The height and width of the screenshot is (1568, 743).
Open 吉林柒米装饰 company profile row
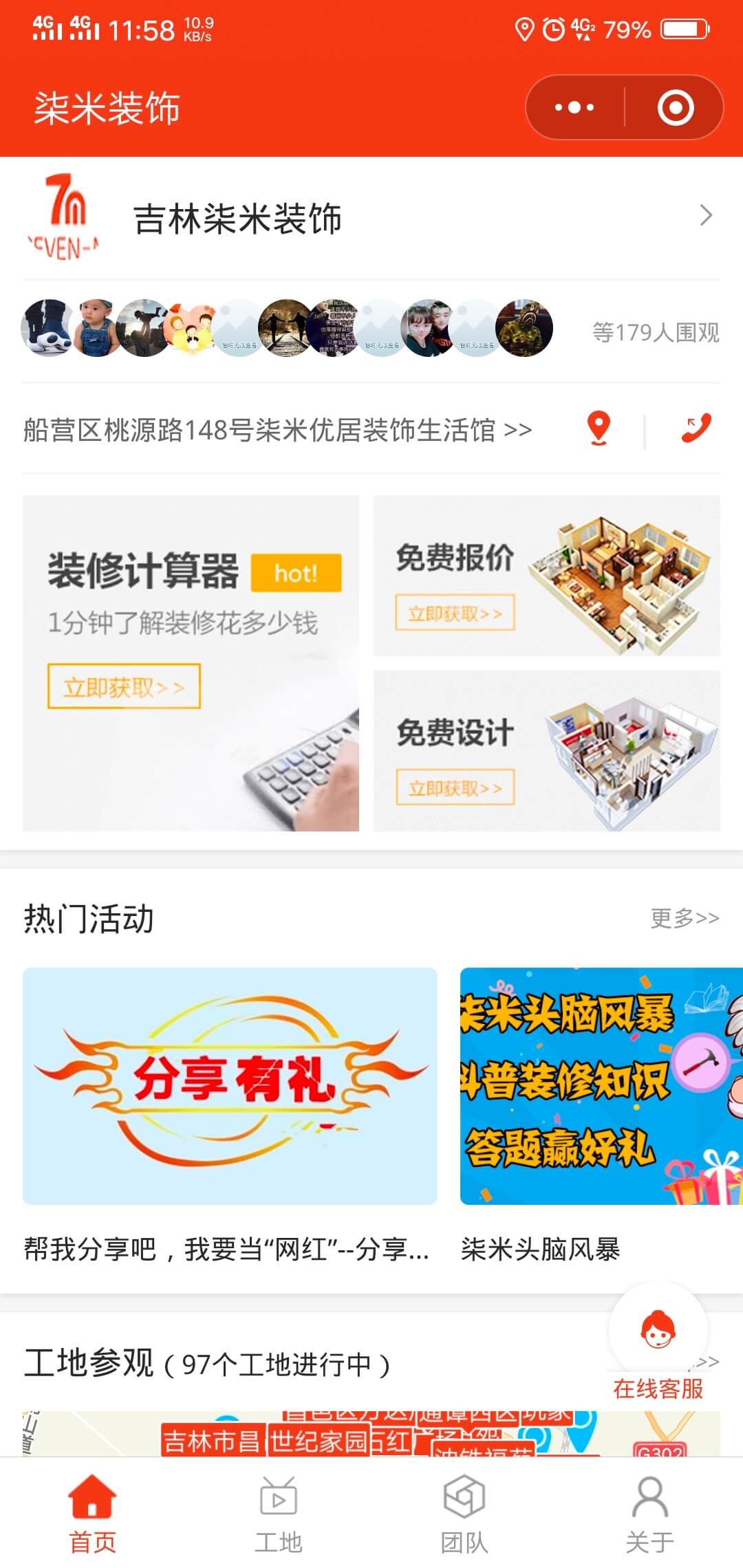point(371,218)
